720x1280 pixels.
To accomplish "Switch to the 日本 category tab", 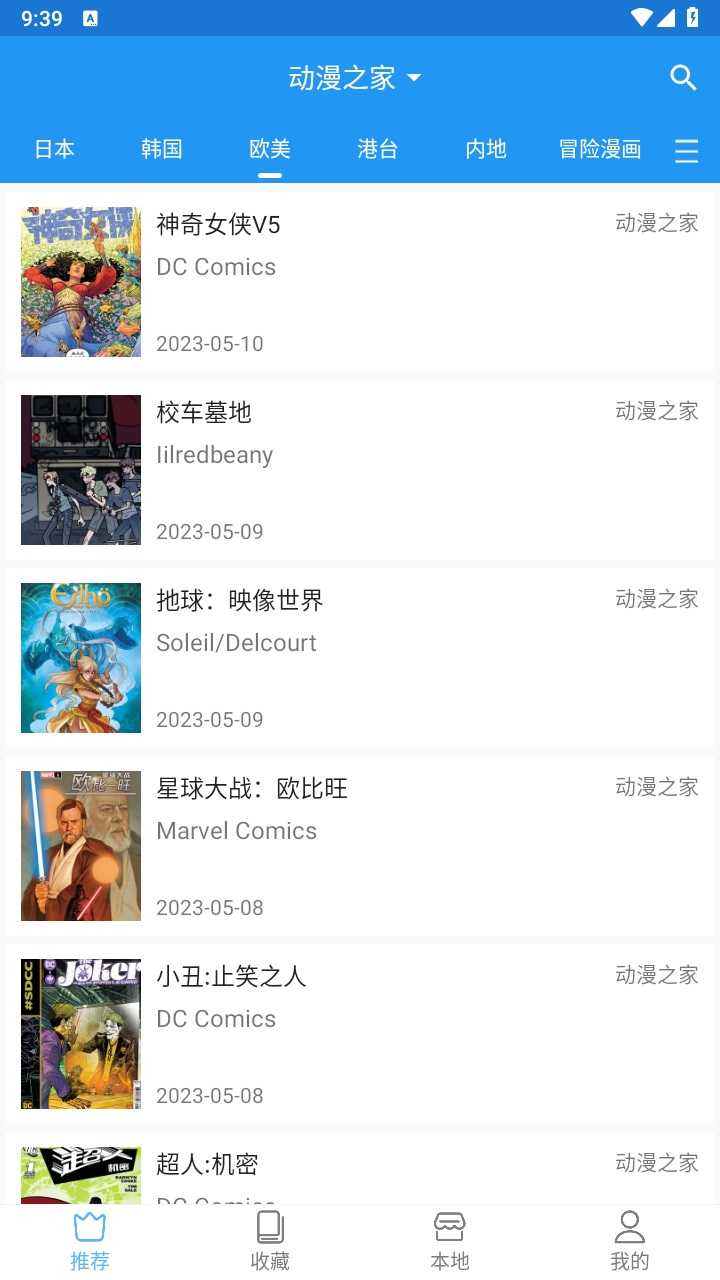I will (x=54, y=149).
